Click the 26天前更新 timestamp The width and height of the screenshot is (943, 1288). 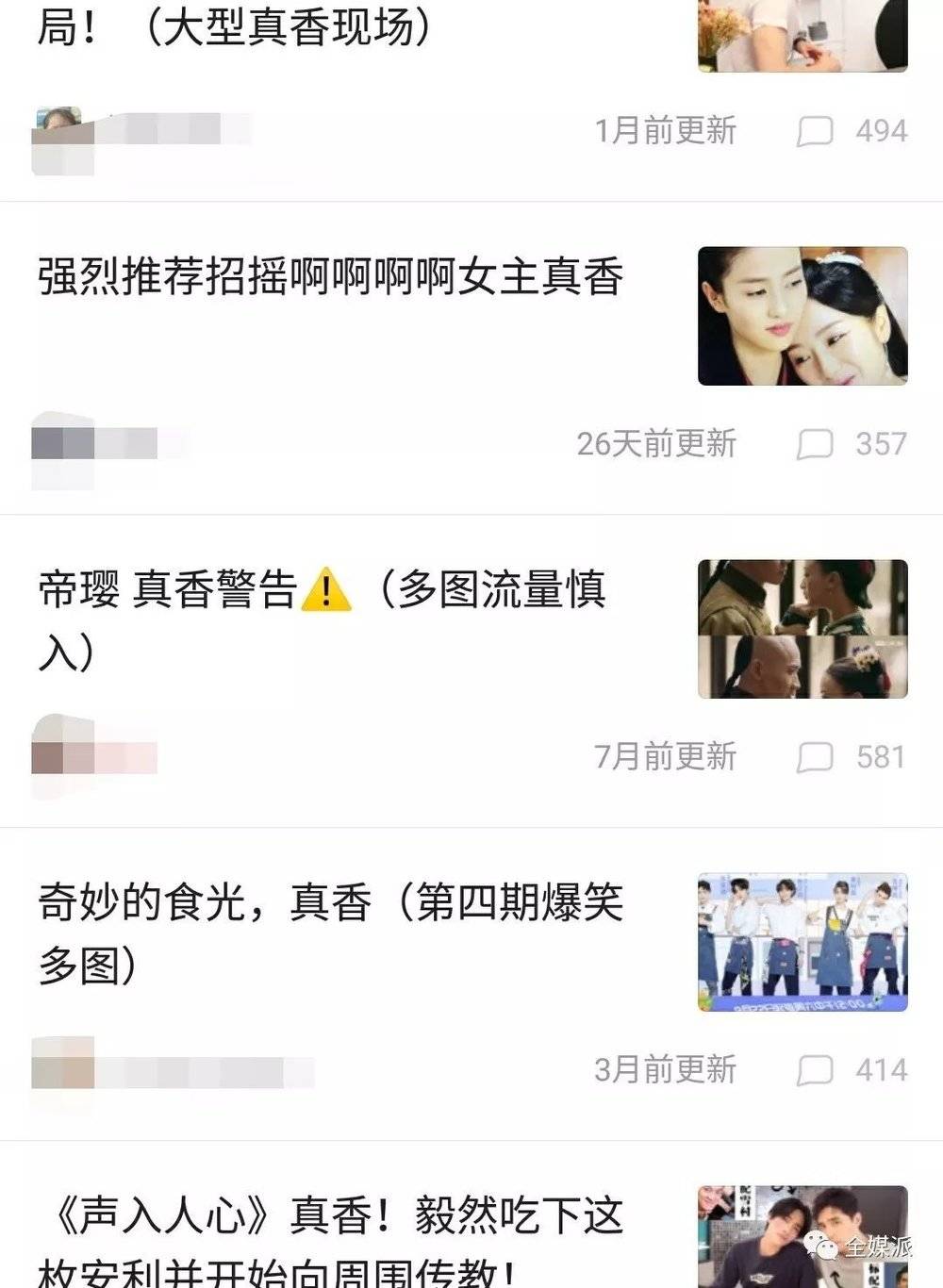(657, 441)
